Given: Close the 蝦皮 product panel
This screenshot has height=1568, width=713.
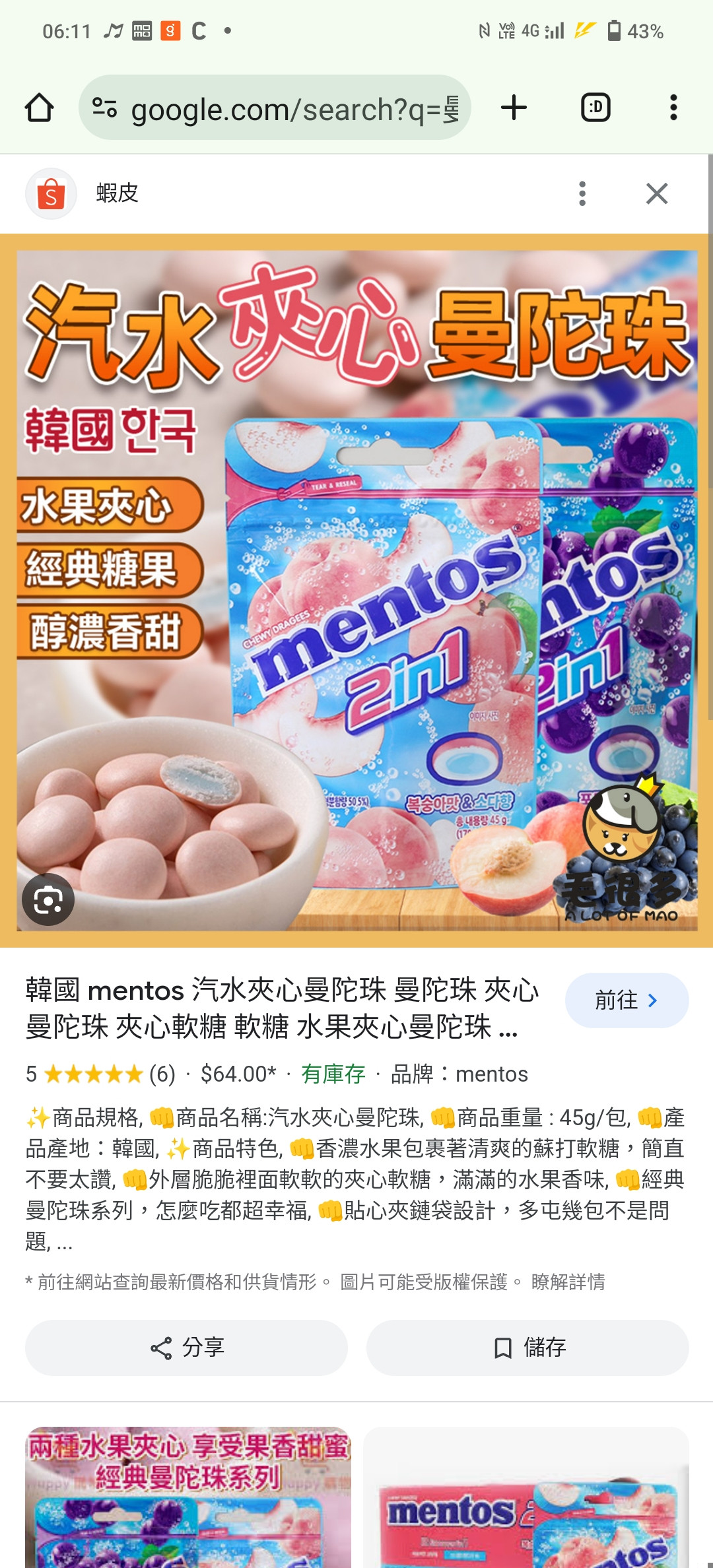Looking at the screenshot, I should pos(656,193).
